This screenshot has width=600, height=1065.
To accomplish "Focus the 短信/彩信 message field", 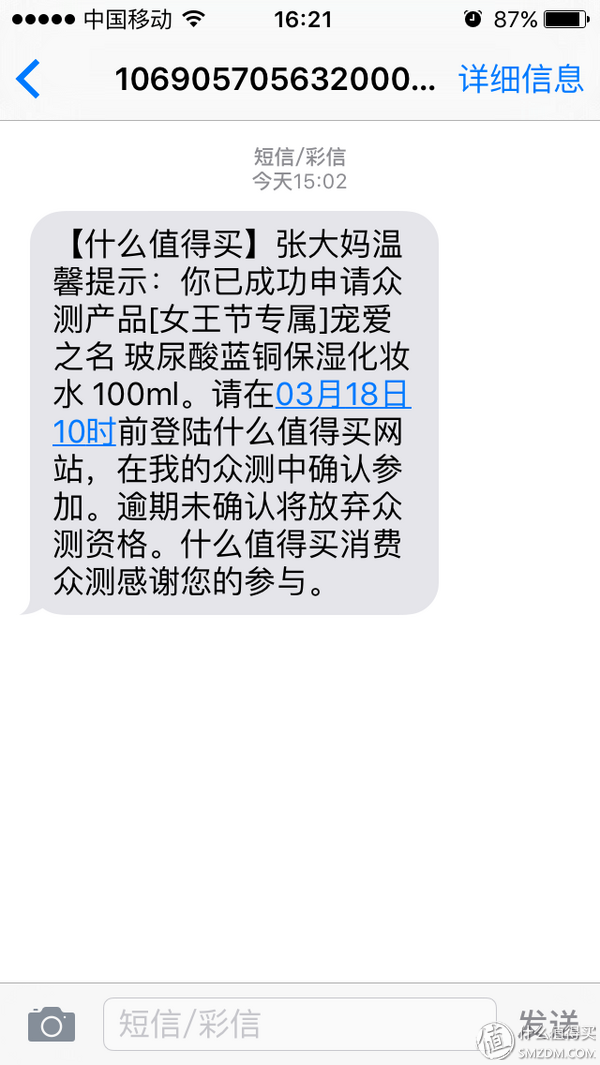I will tap(298, 1023).
